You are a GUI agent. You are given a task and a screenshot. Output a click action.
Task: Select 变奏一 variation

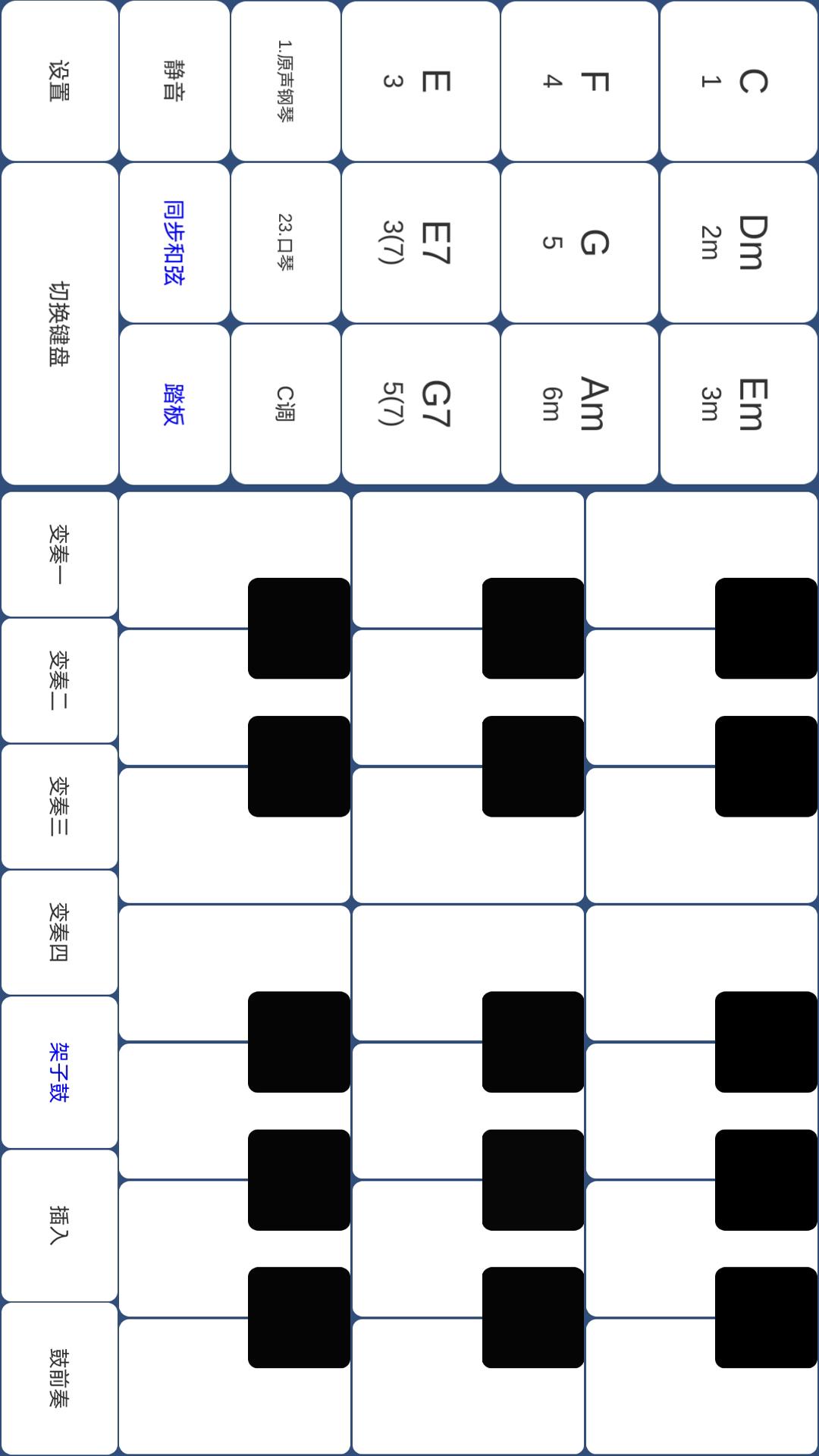(59, 554)
